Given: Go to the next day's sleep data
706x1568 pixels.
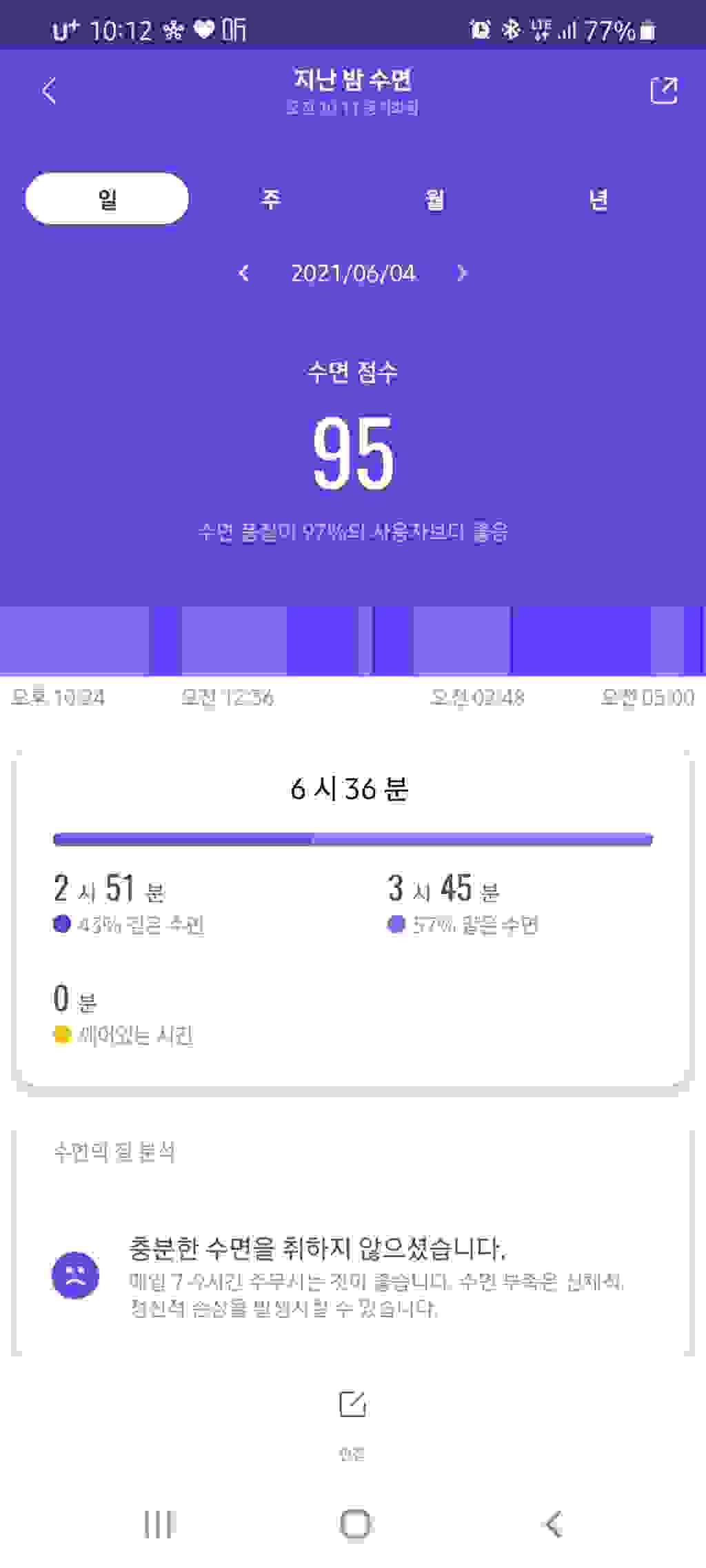Looking at the screenshot, I should 462,274.
